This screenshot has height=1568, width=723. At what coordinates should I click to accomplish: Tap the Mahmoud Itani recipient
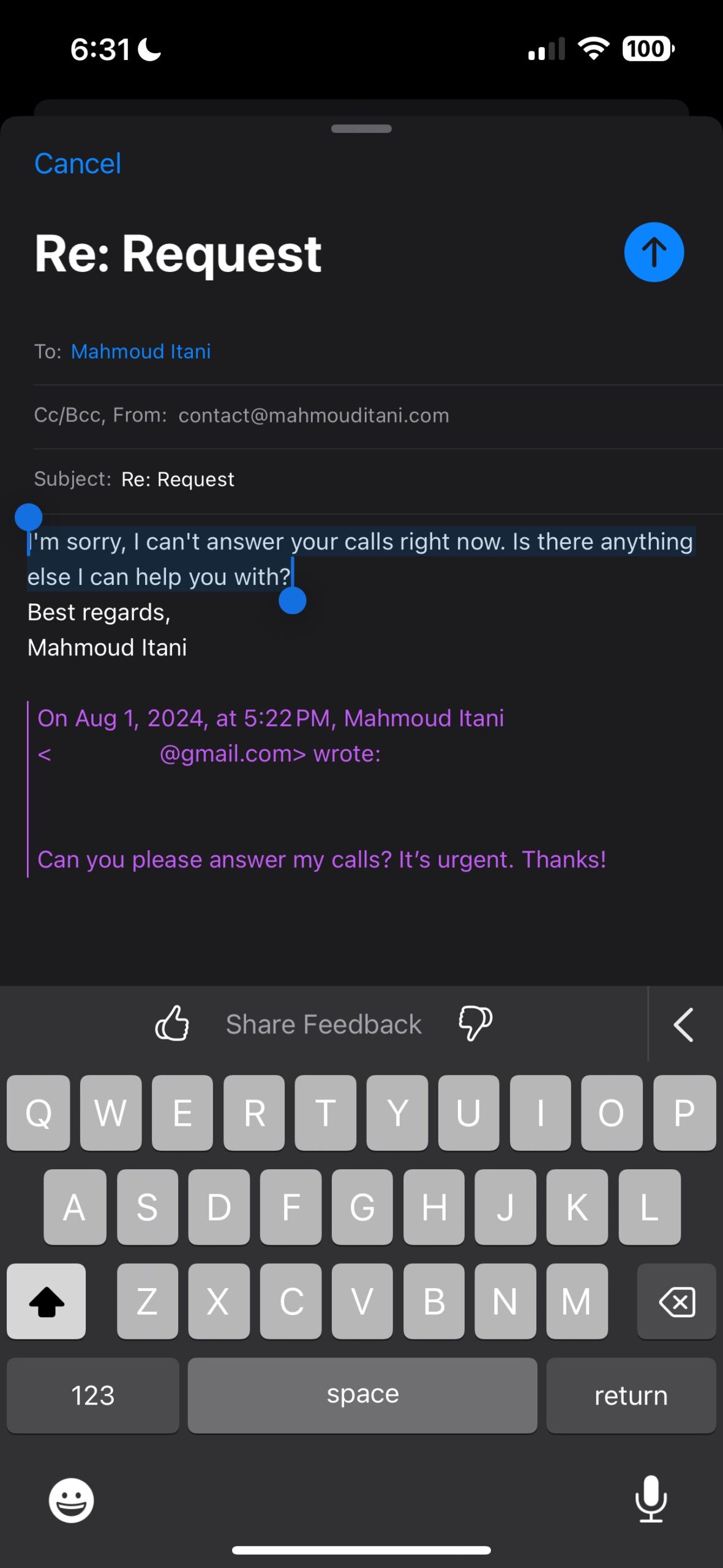[x=141, y=352]
